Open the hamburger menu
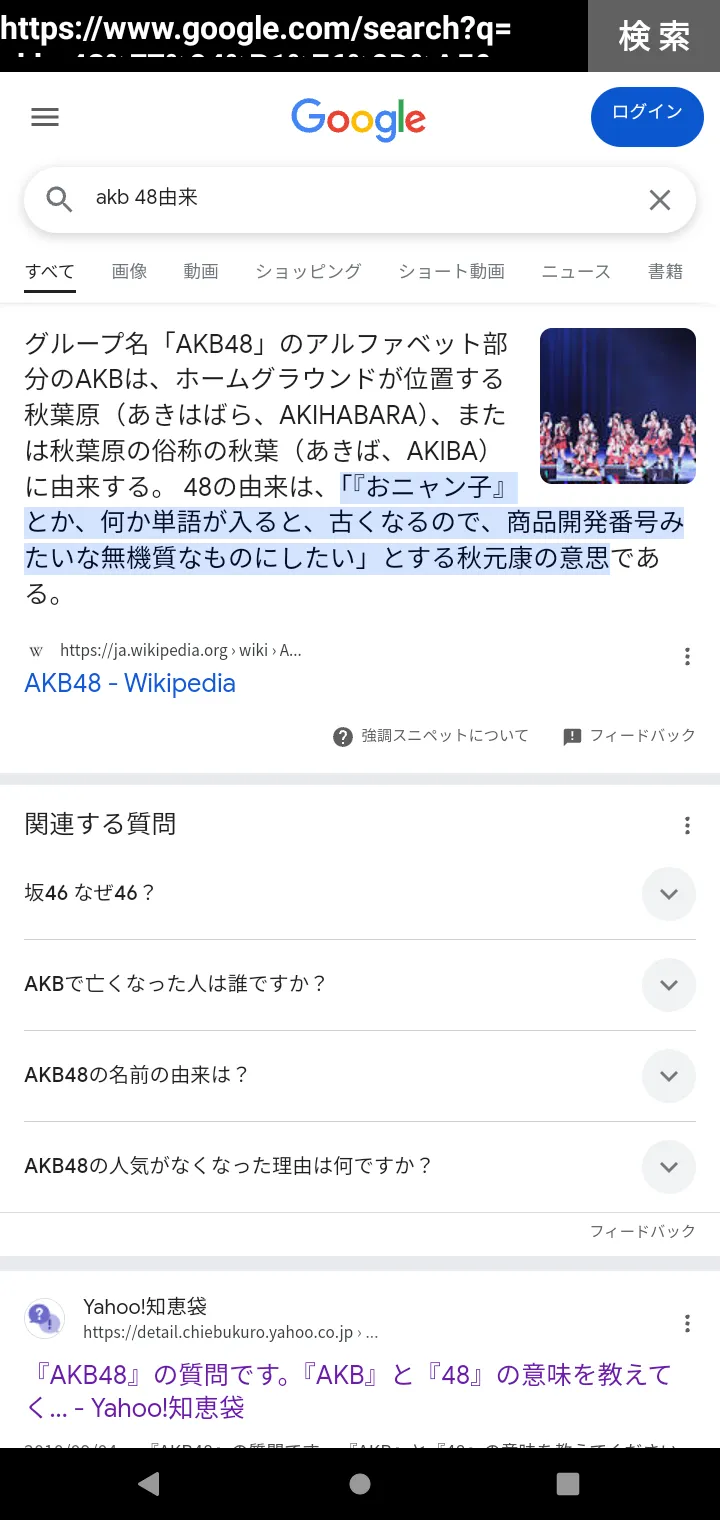Screen dimensions: 720x1520 [45, 117]
